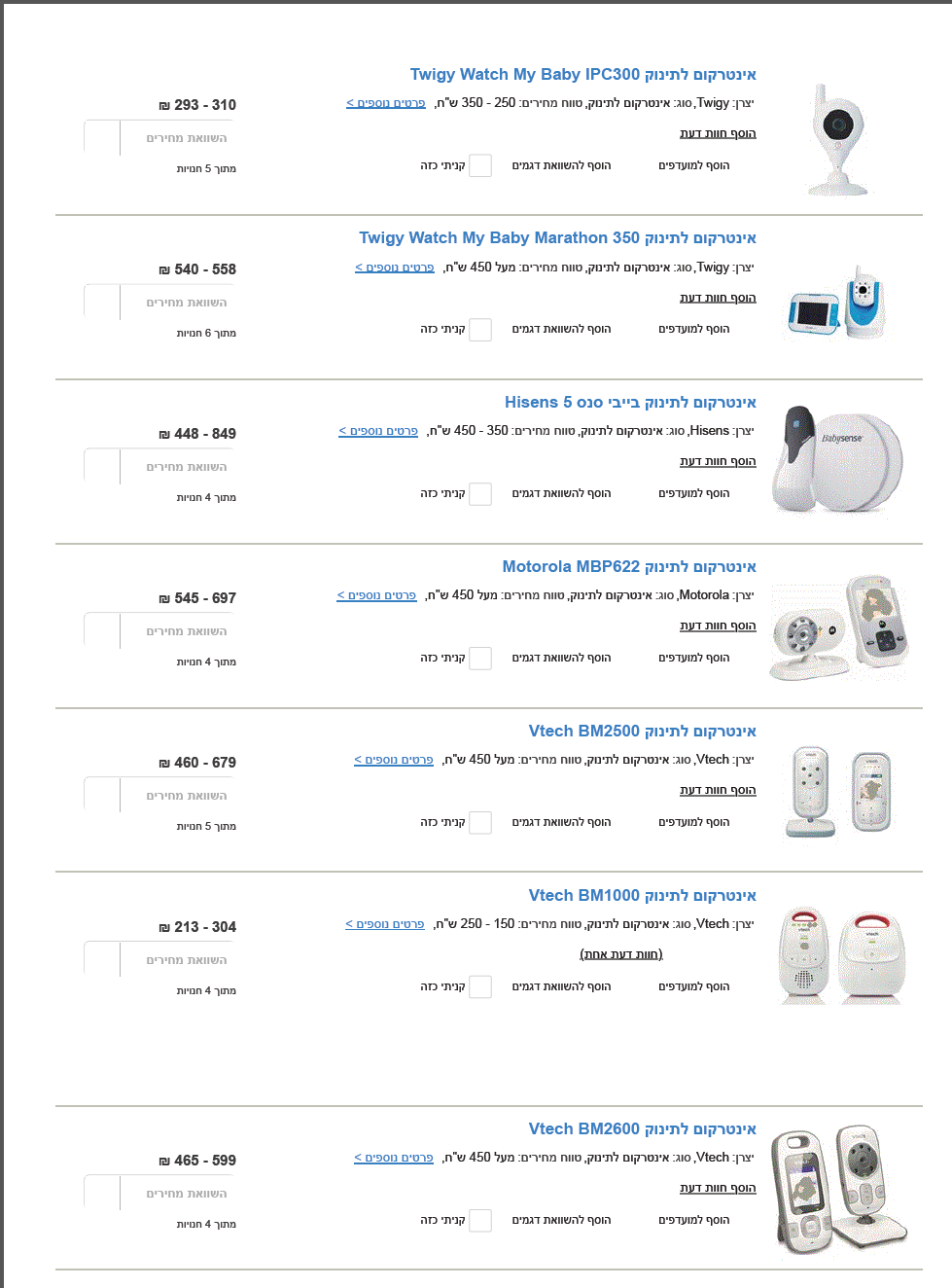This screenshot has height=1288, width=952.
Task: Write a review for Vtech BM2600
Action: point(718,1188)
